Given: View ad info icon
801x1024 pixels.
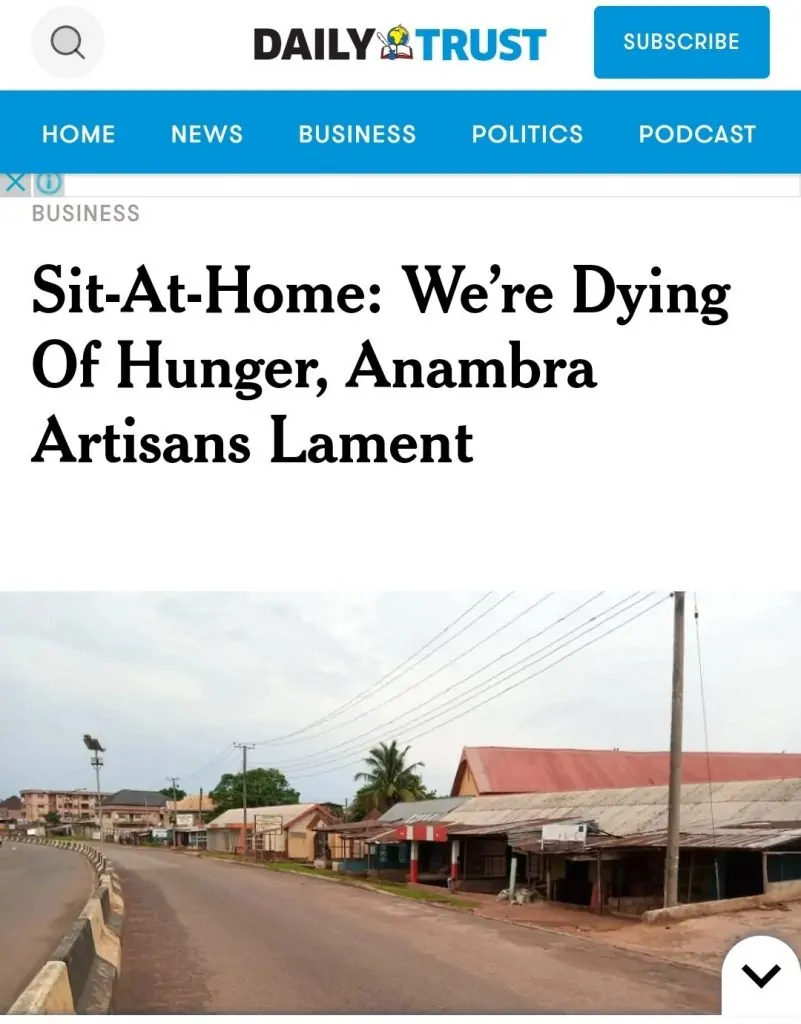Looking at the screenshot, I should tap(48, 184).
